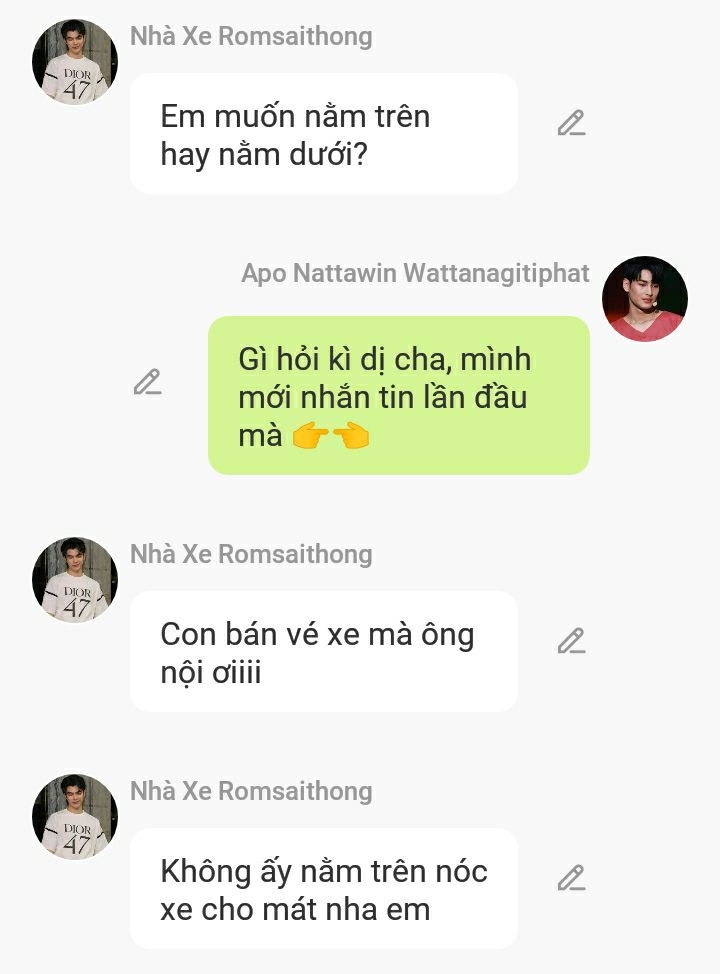Edit the message 'Con bán vé xe mà ông nội ơiiii'
The width and height of the screenshot is (720, 974).
click(x=571, y=641)
